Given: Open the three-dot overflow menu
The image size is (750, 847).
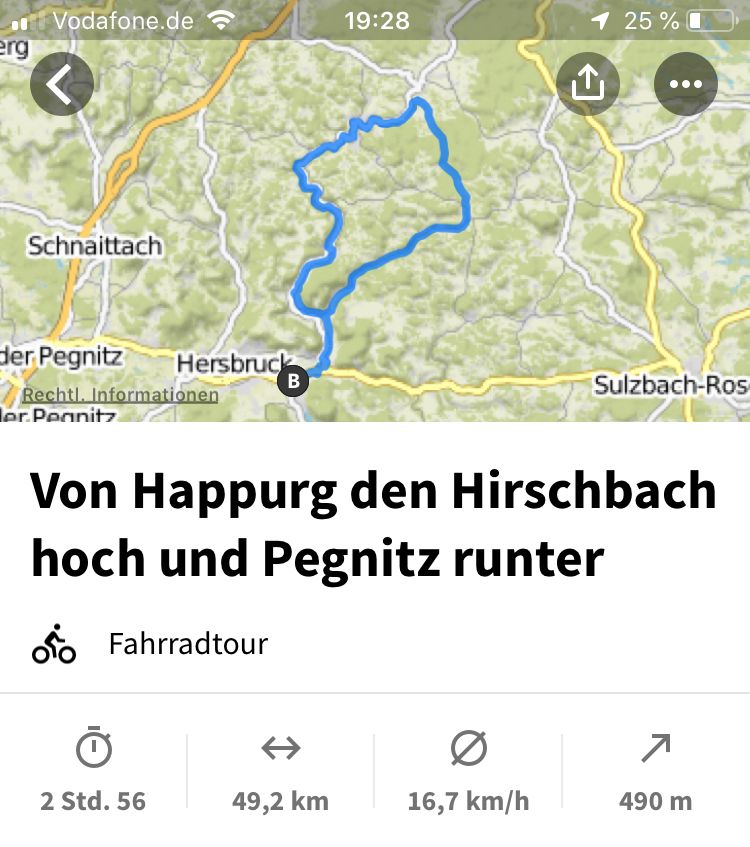Looking at the screenshot, I should pyautogui.click(x=686, y=84).
